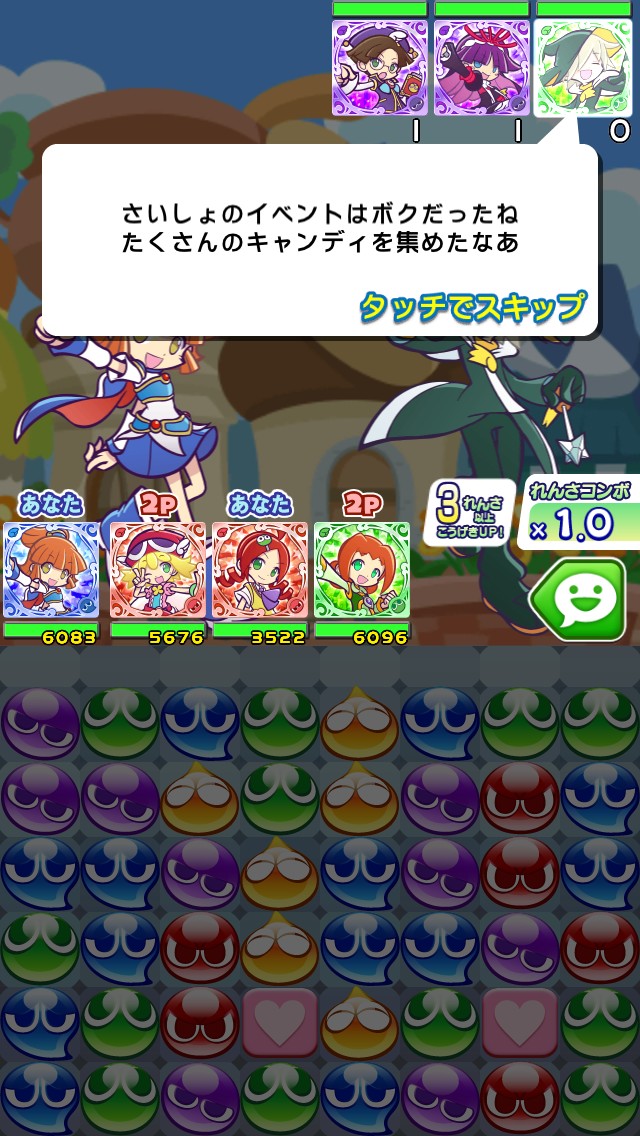This screenshot has width=640, height=1136.
Task: Tap the green enemy card with blonde character
Action: pos(583,68)
